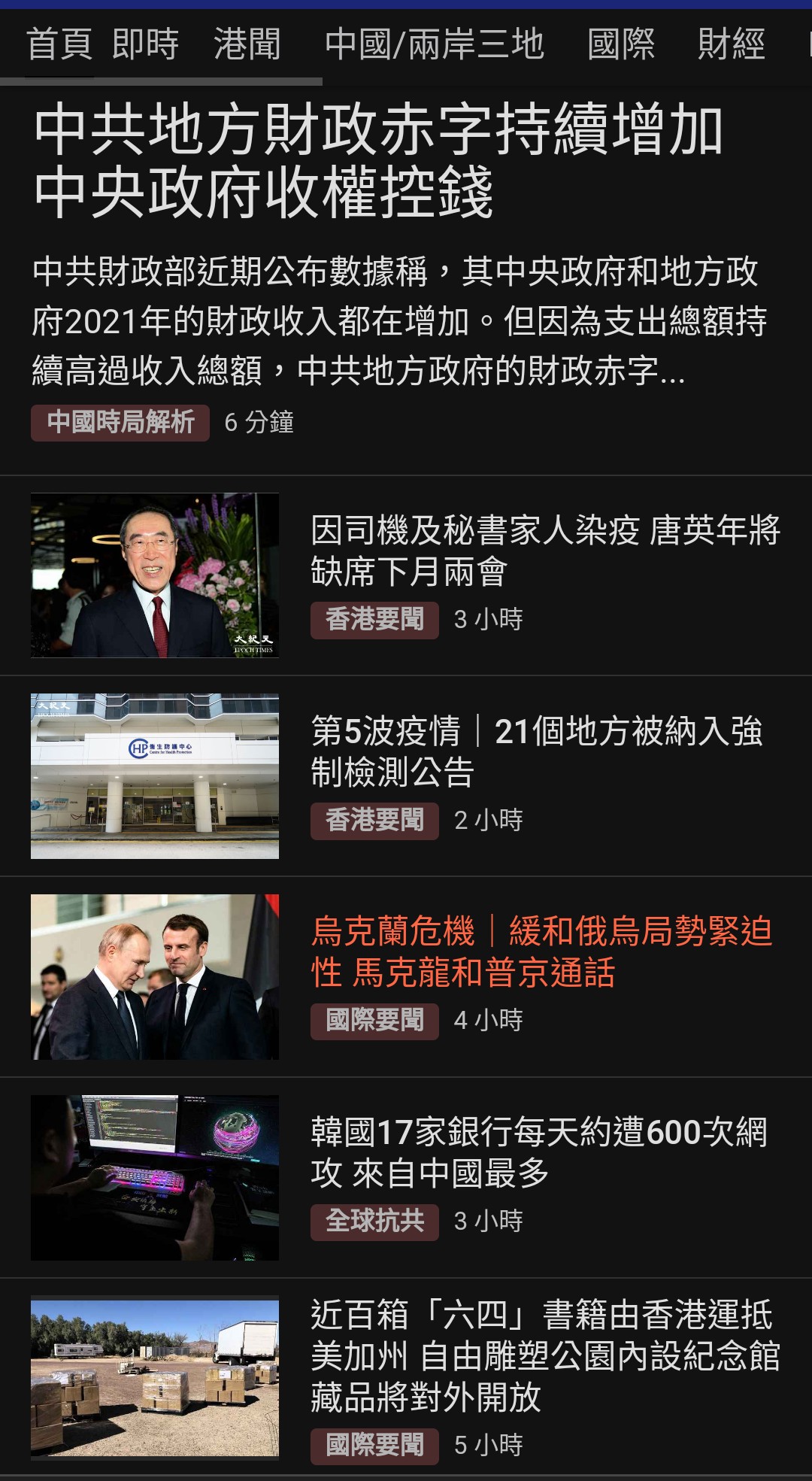Select the 港聞 tab

[247, 44]
